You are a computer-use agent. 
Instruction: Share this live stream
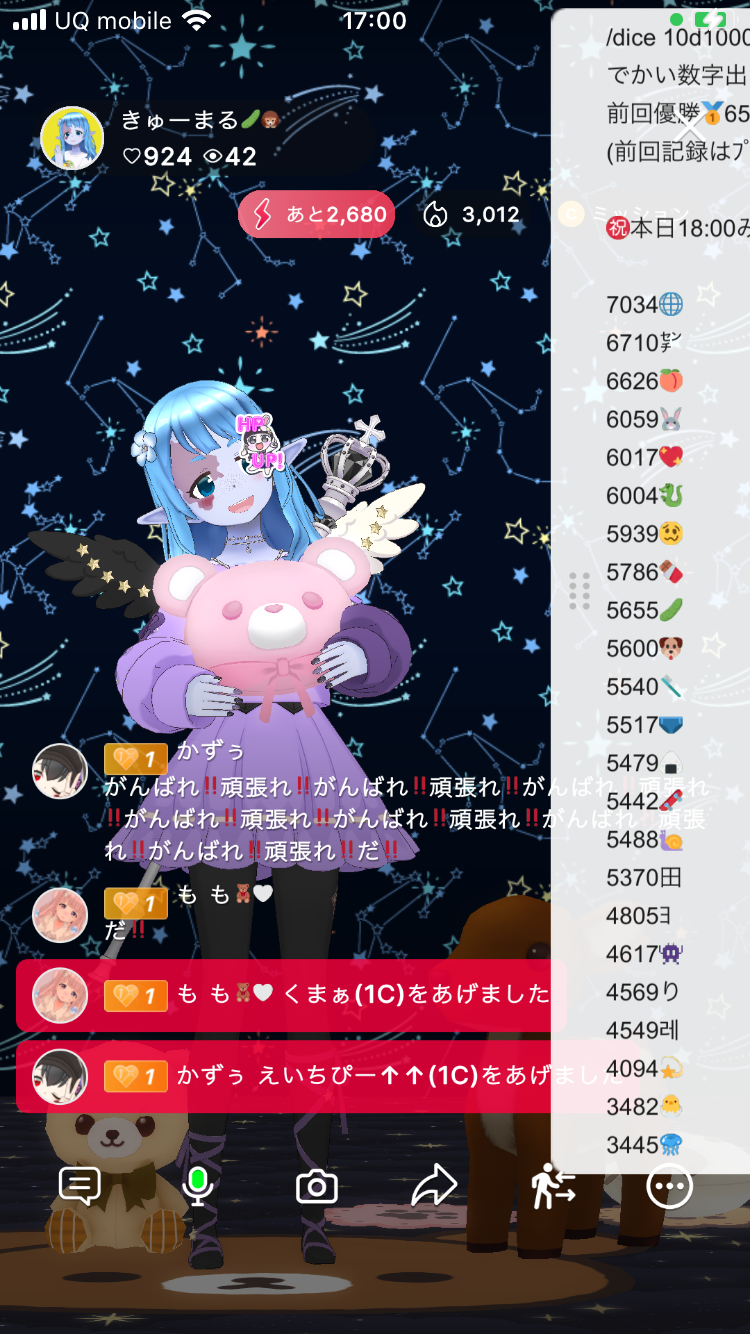[434, 1186]
